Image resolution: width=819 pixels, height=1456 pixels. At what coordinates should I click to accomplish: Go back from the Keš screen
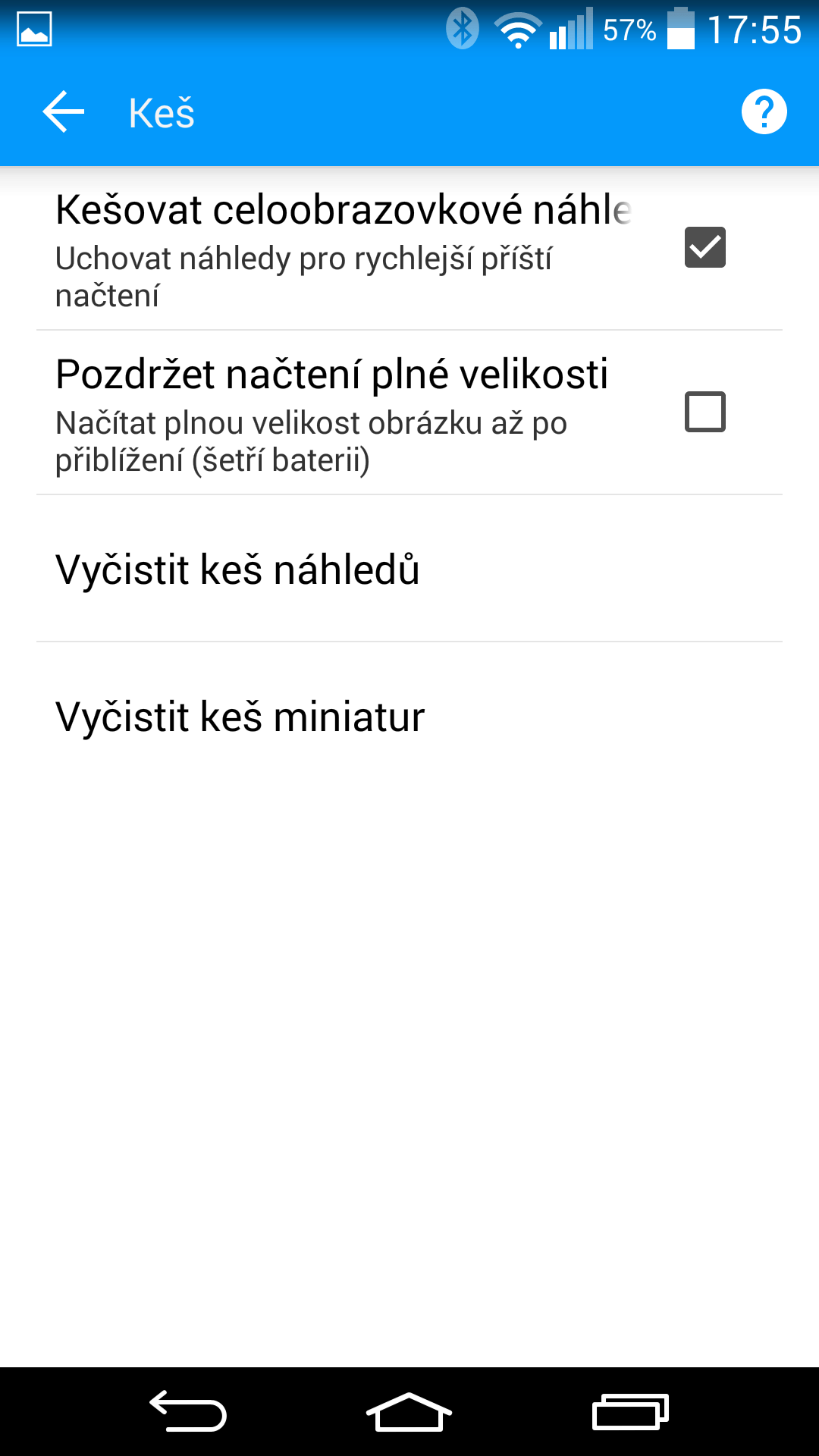point(64,112)
